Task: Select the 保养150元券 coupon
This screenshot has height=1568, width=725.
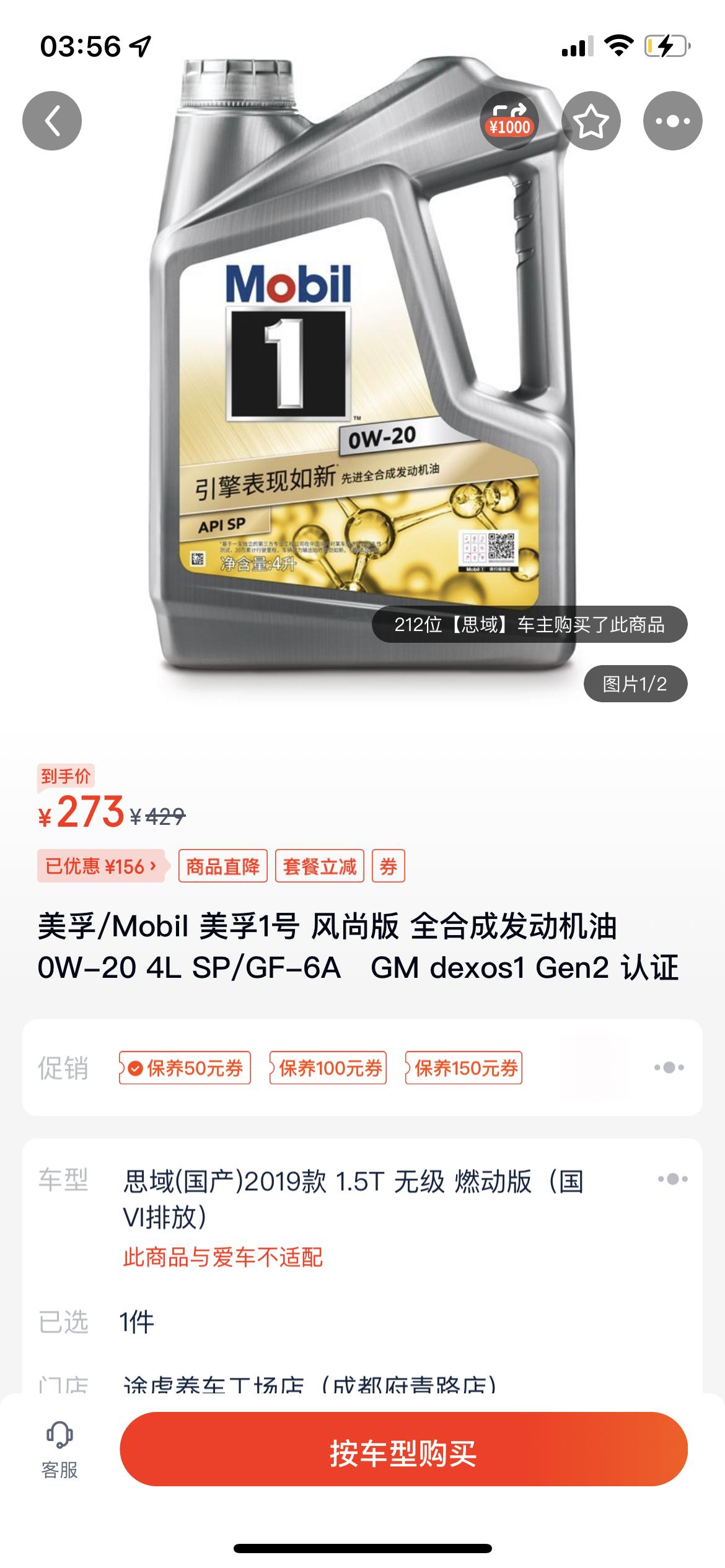Action: (x=464, y=1068)
